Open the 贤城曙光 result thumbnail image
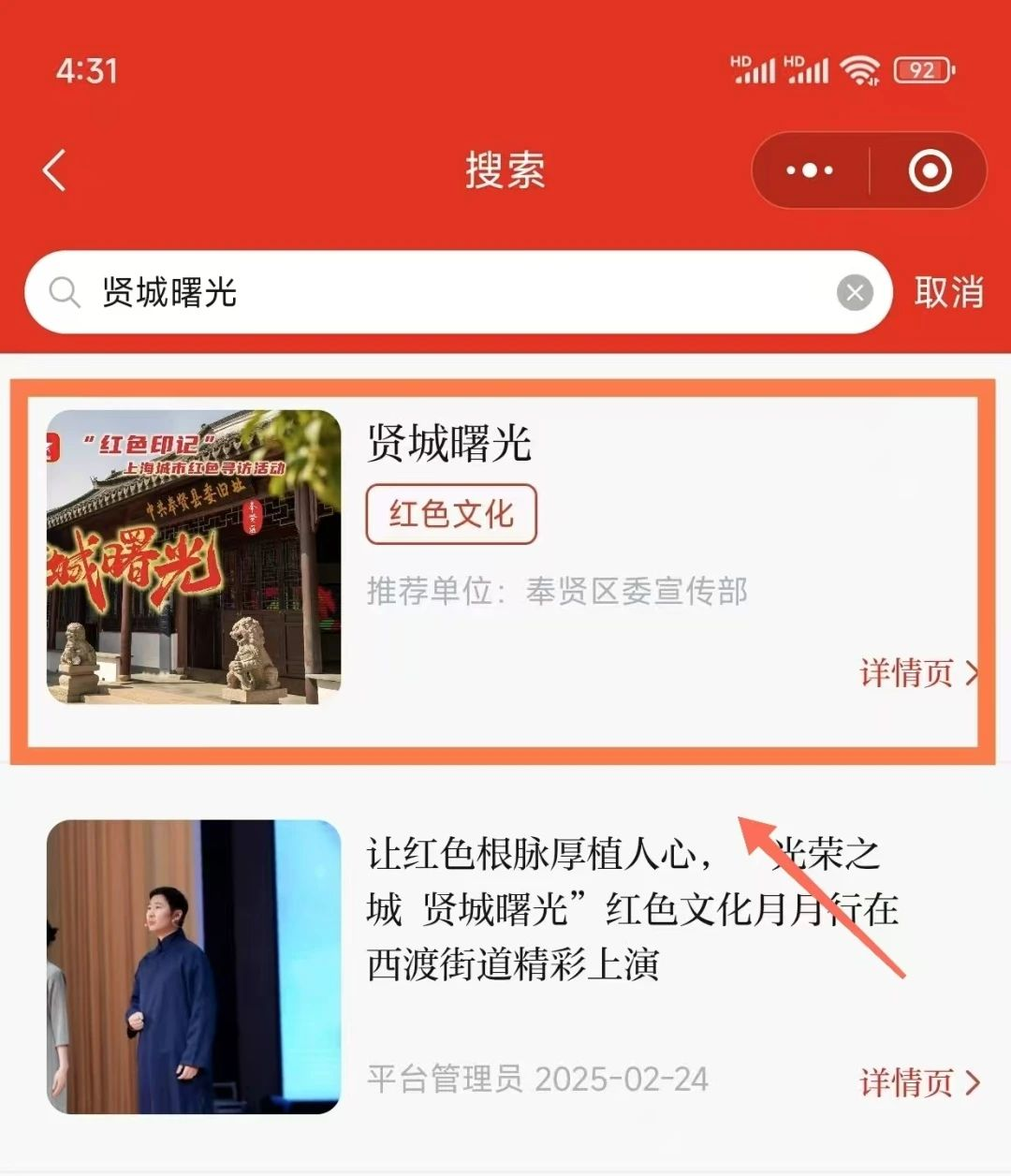 pyautogui.click(x=194, y=557)
